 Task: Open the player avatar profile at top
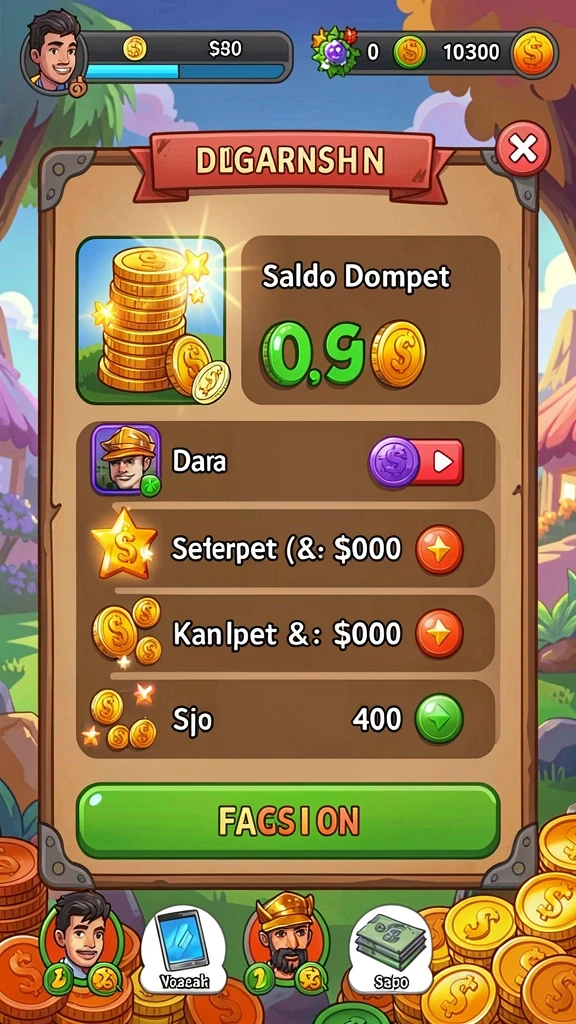(x=52, y=52)
